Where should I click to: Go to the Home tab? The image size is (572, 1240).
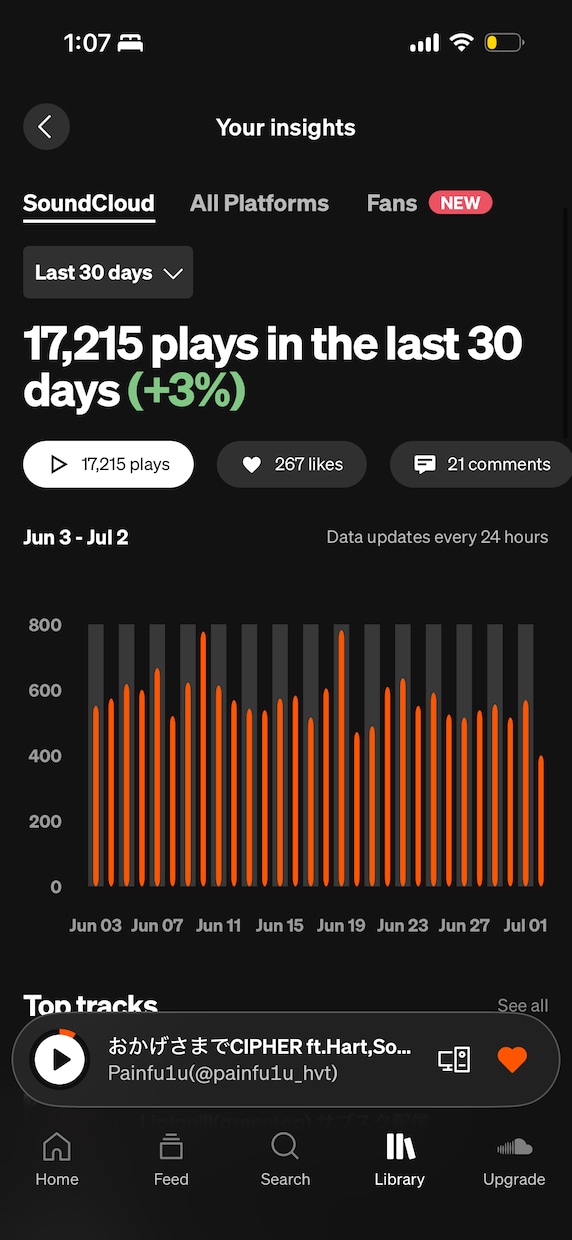click(x=57, y=1160)
